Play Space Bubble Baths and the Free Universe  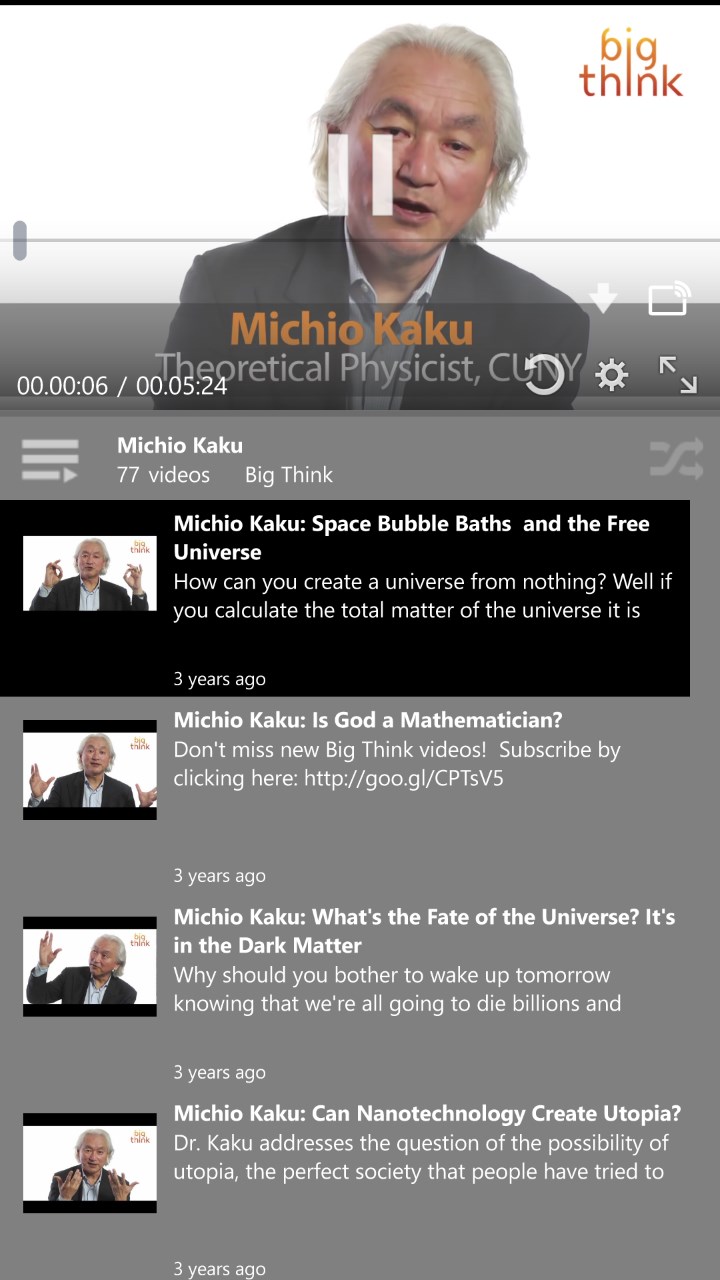(x=410, y=538)
